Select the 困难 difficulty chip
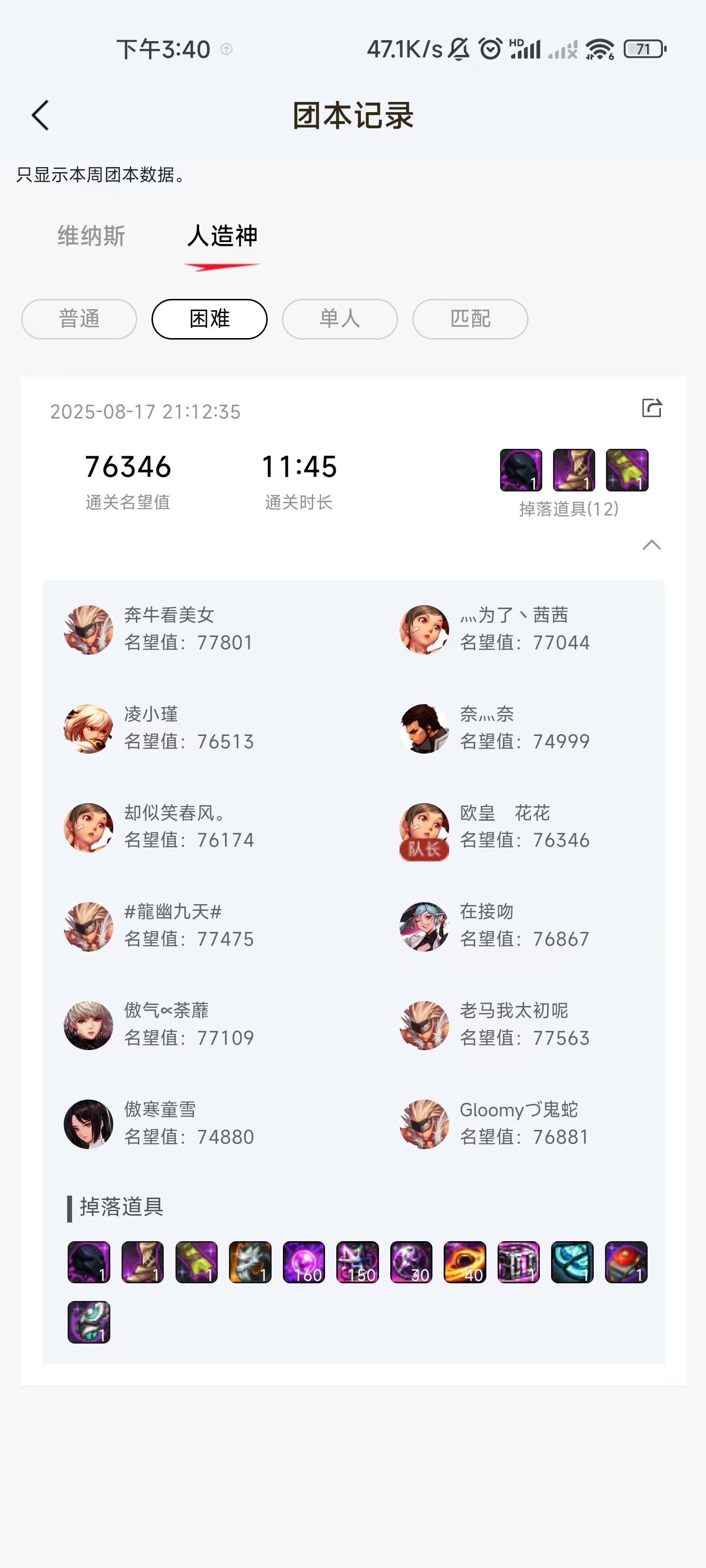 point(209,318)
